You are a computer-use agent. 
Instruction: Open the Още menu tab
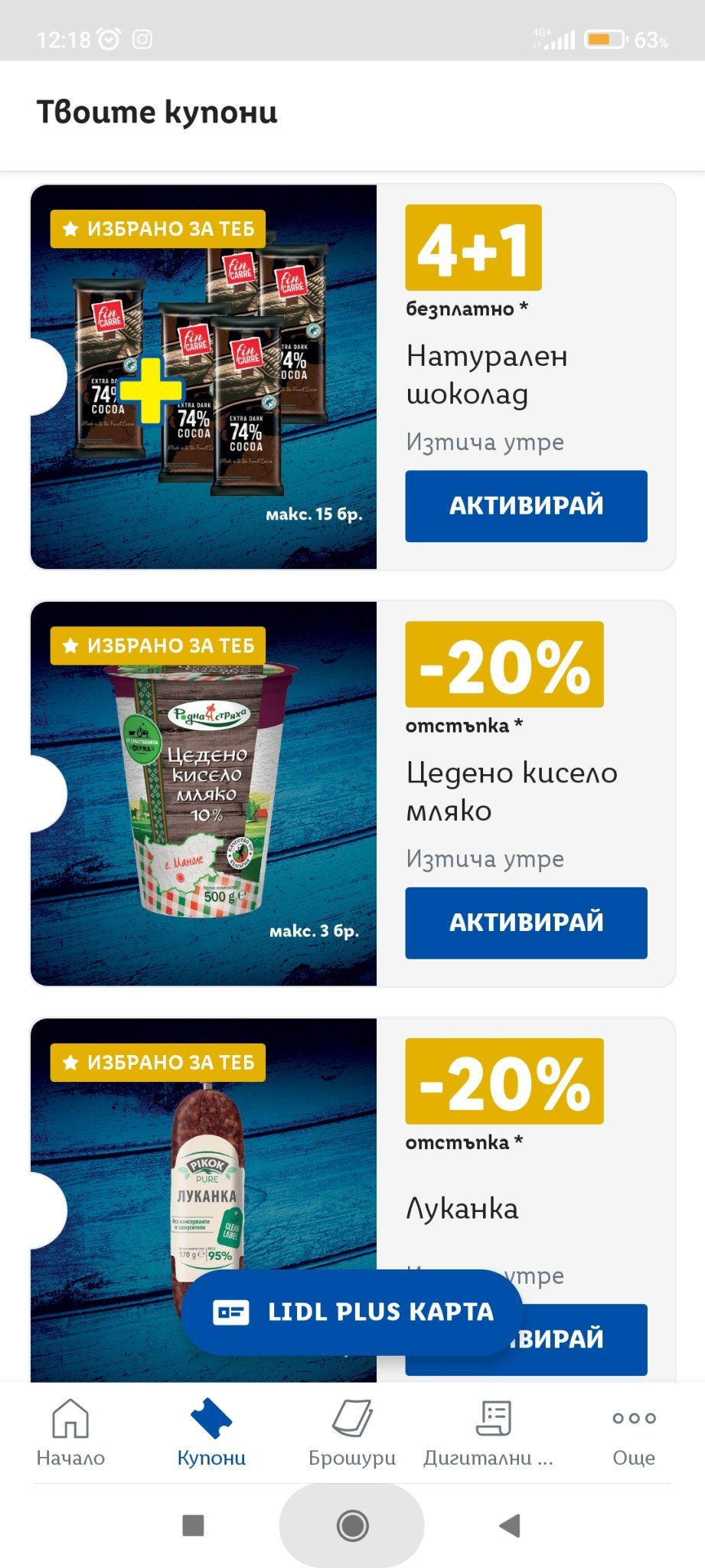634,1432
